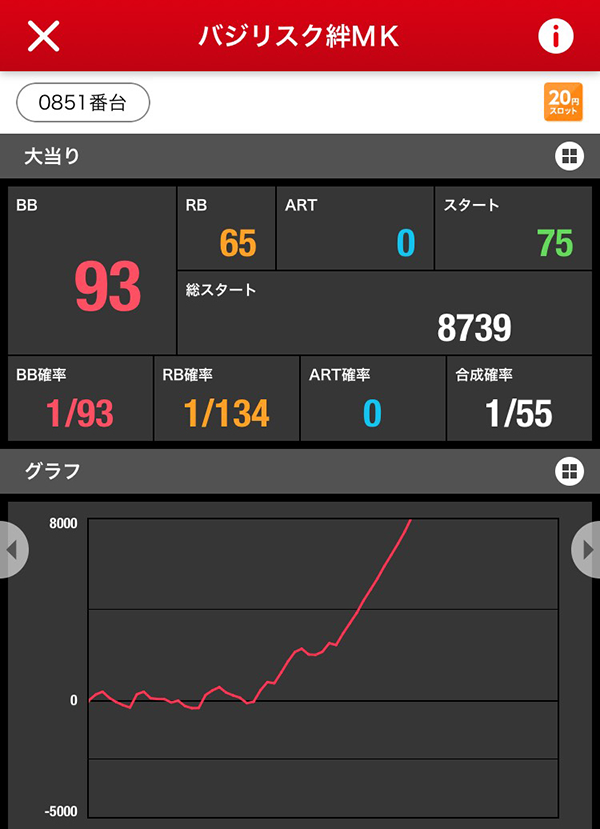Show previous graph with left arrow

(12, 549)
